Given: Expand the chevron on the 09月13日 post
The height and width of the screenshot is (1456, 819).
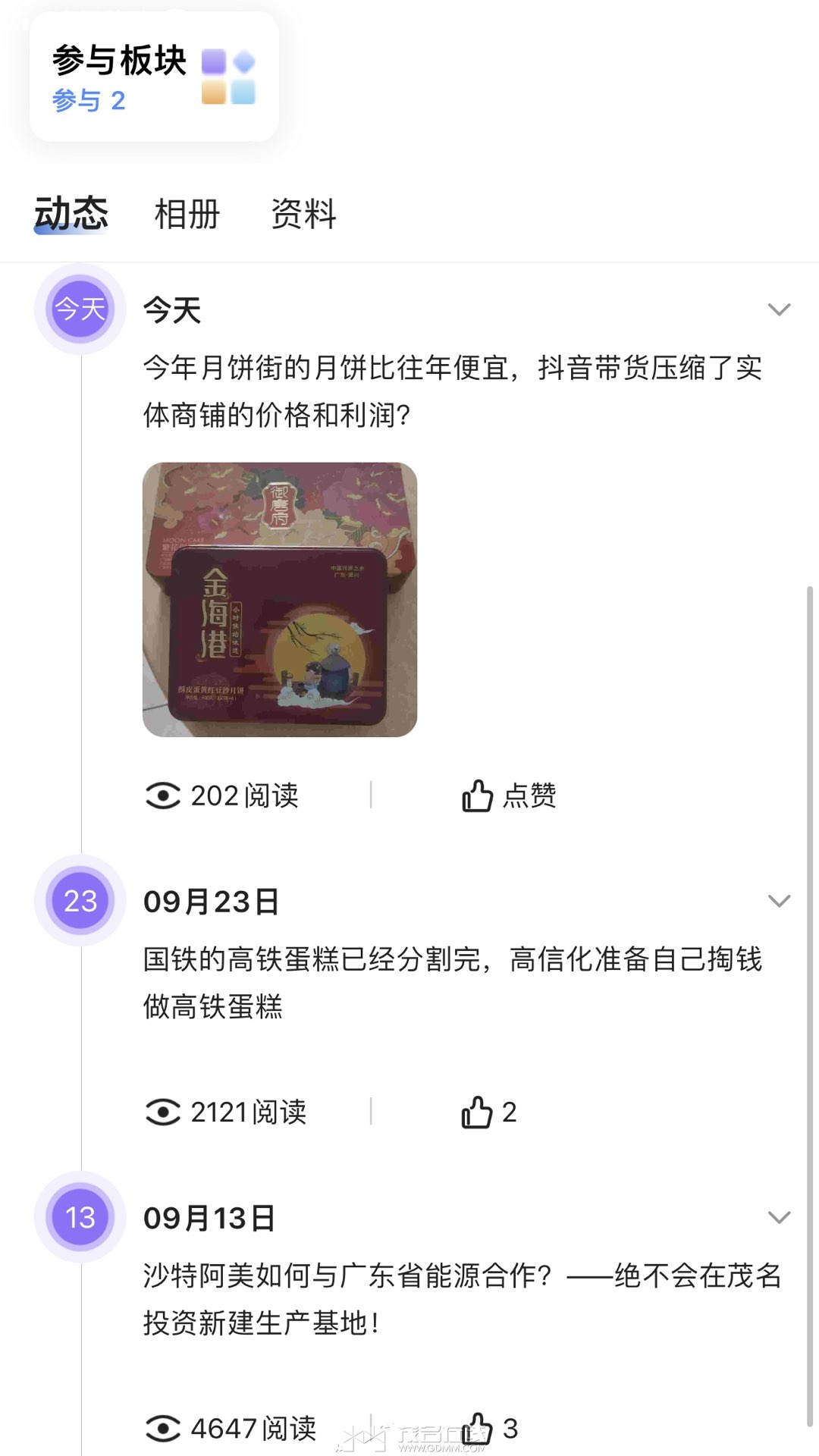Looking at the screenshot, I should 779,1218.
